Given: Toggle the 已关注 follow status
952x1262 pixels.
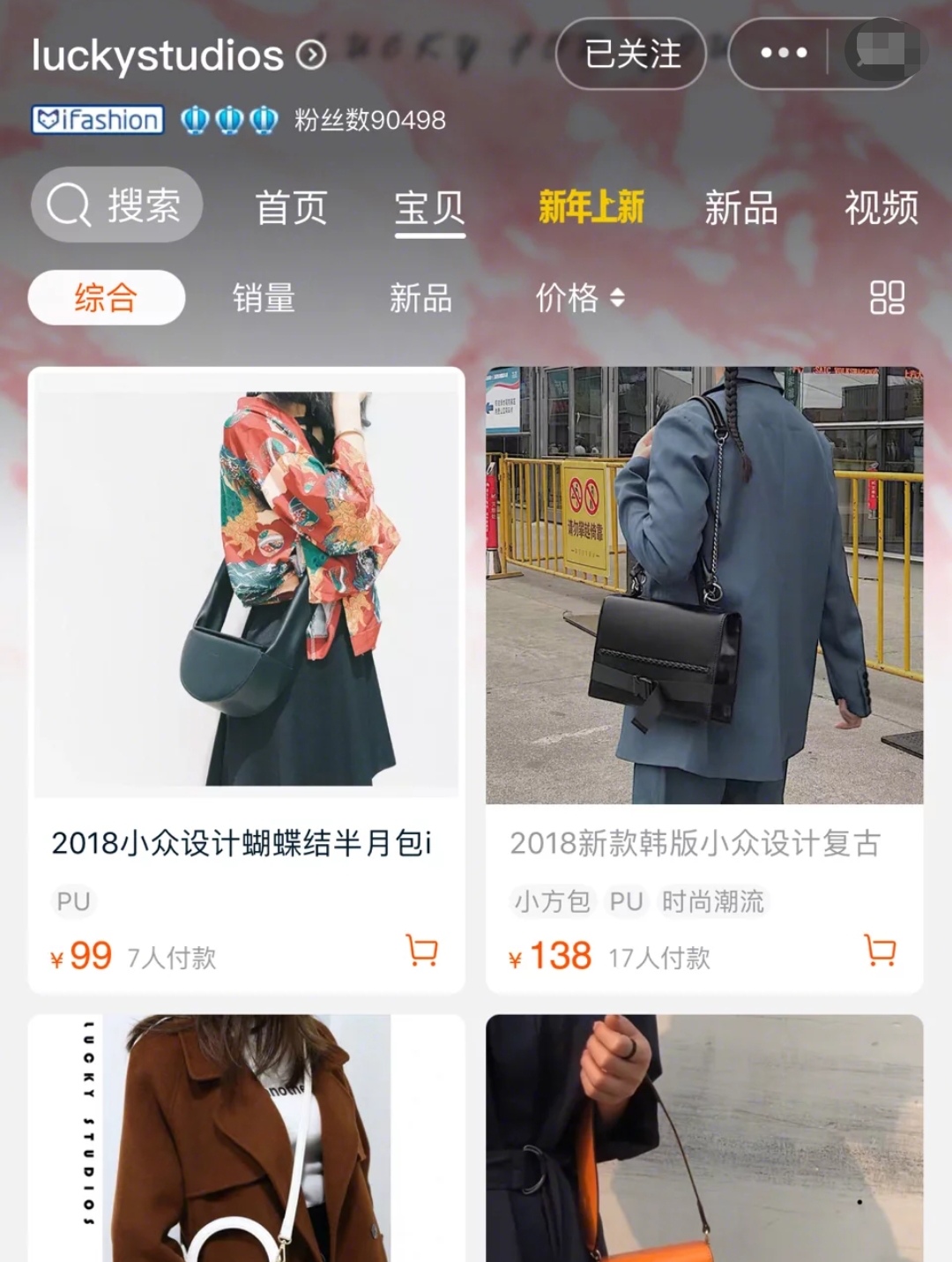Looking at the screenshot, I should pyautogui.click(x=630, y=55).
